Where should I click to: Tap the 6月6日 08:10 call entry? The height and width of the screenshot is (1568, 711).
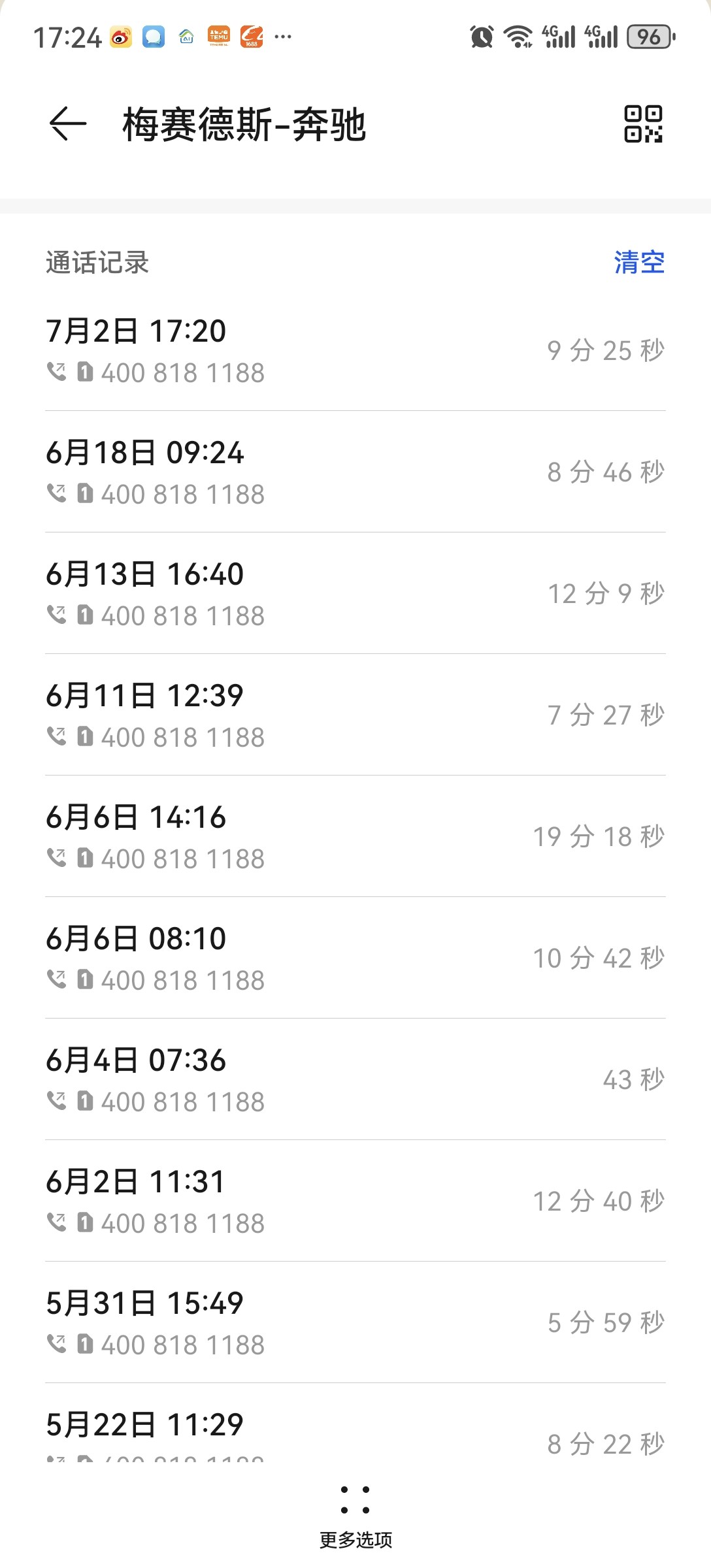(x=355, y=958)
